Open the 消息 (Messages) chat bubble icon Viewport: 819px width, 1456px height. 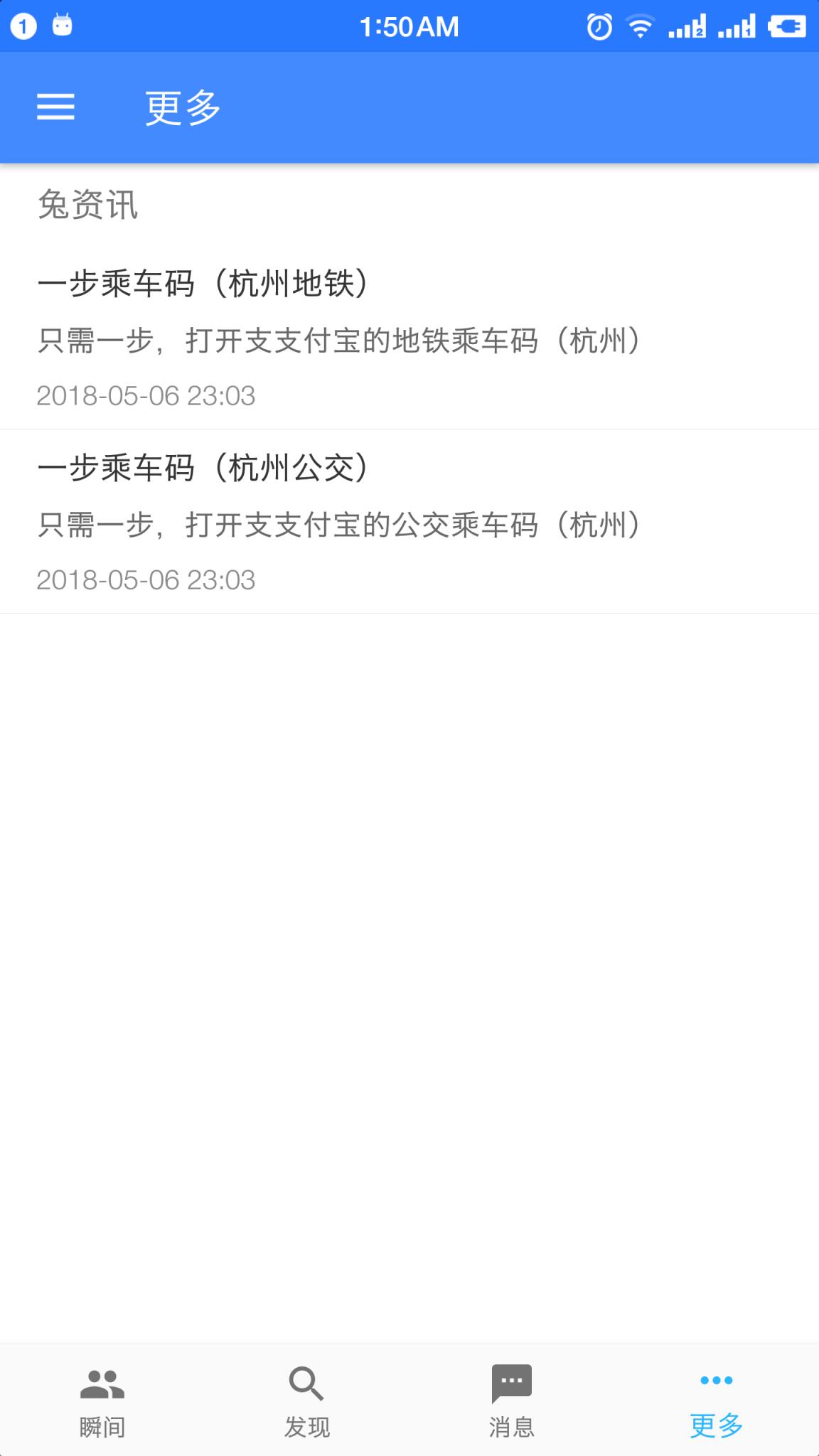(511, 1383)
